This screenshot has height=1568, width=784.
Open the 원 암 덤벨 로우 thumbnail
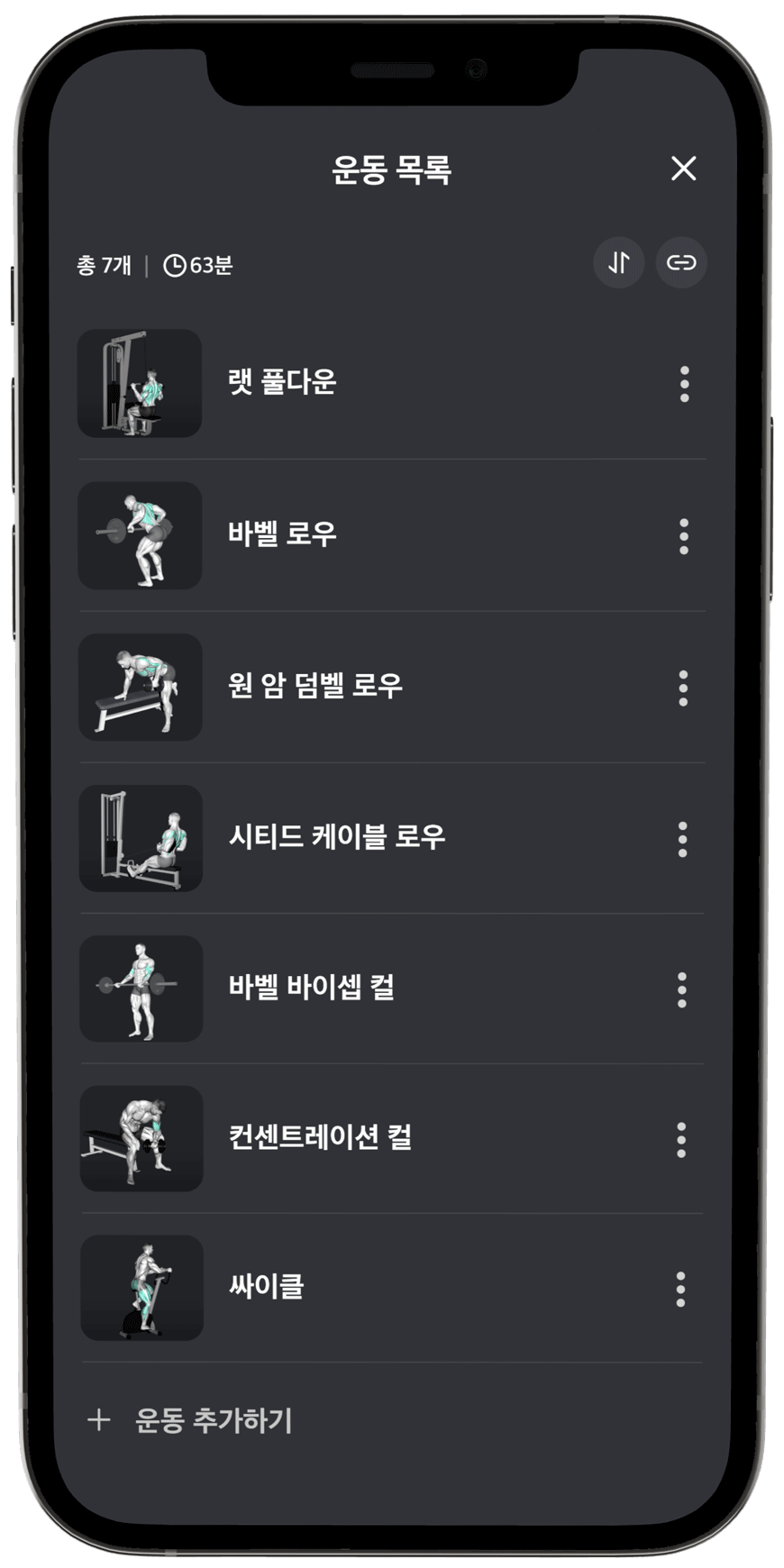(x=141, y=686)
